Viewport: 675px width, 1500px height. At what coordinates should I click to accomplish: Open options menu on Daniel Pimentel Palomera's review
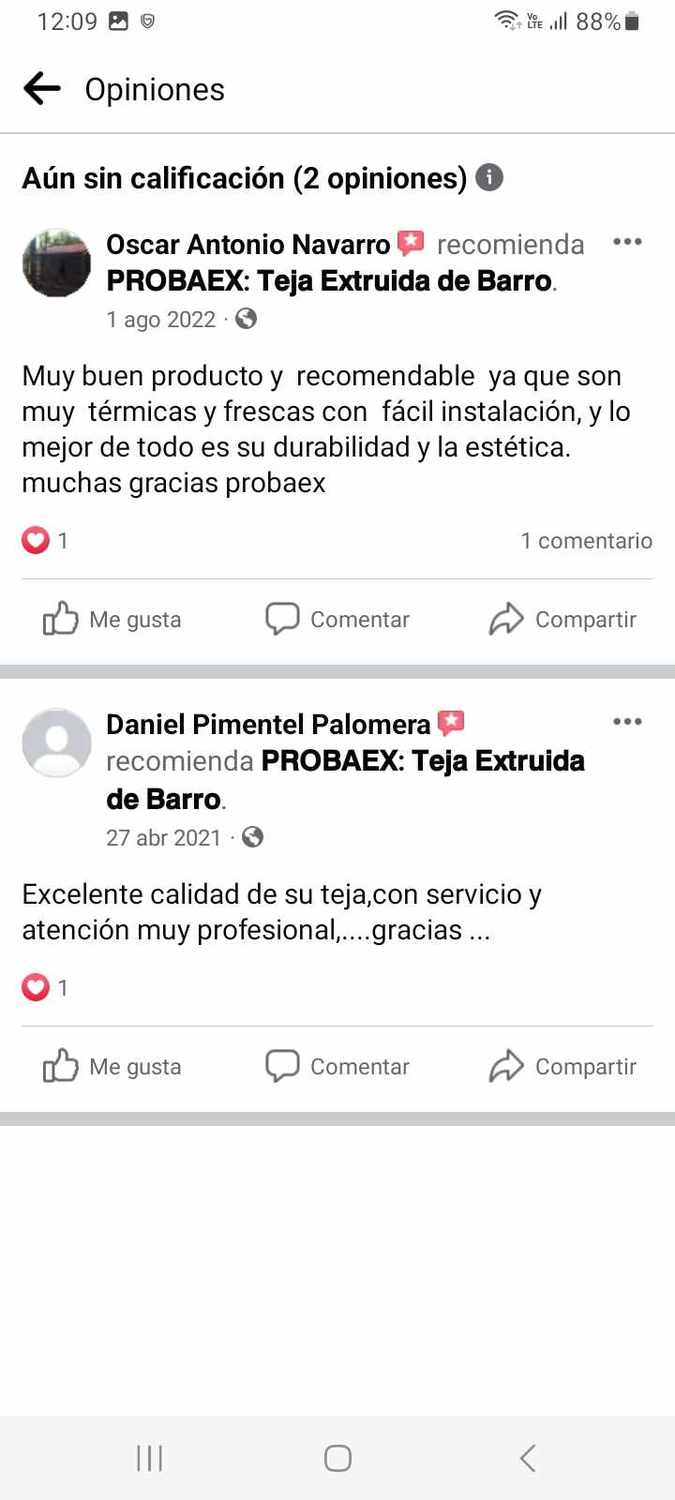627,722
